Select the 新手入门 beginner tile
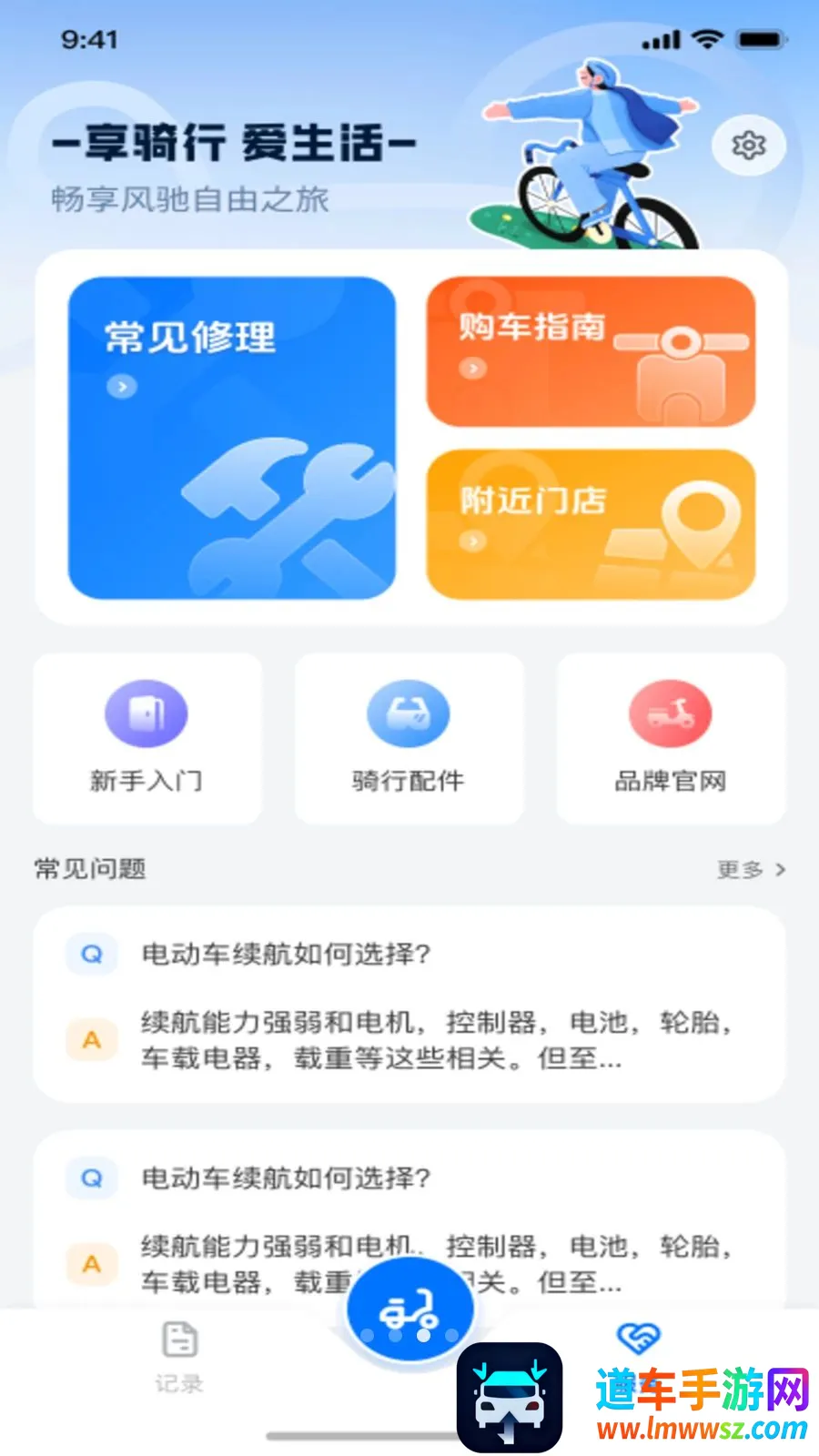819x1456 pixels. pyautogui.click(x=147, y=739)
